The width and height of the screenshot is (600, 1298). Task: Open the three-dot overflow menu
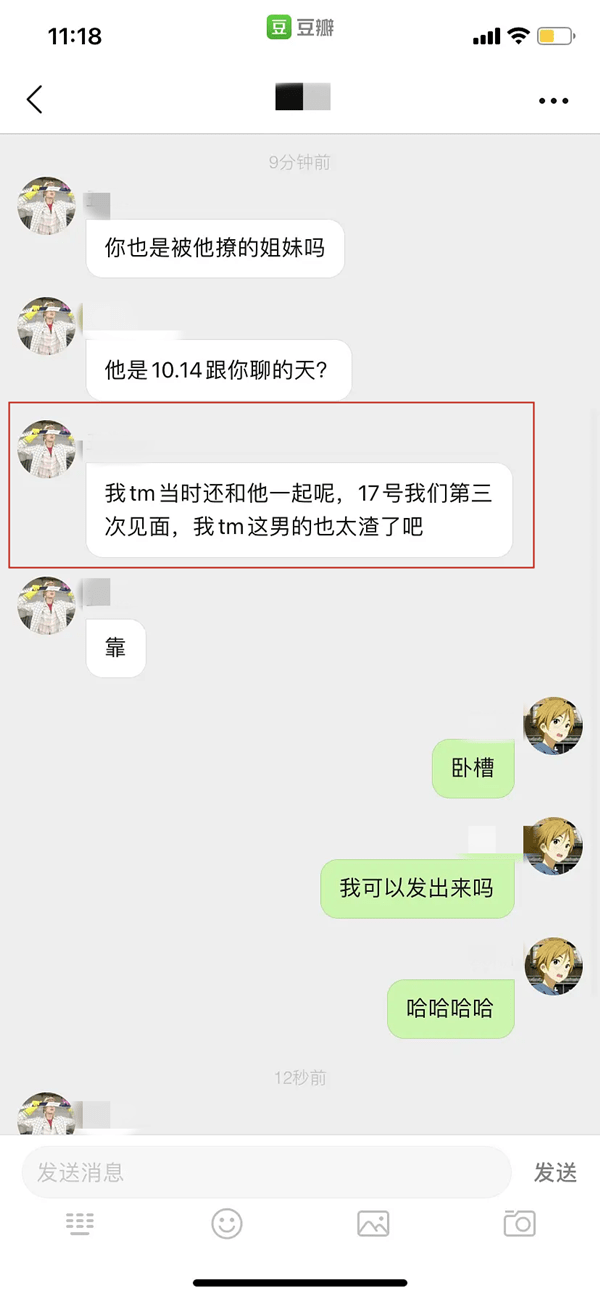coord(553,100)
